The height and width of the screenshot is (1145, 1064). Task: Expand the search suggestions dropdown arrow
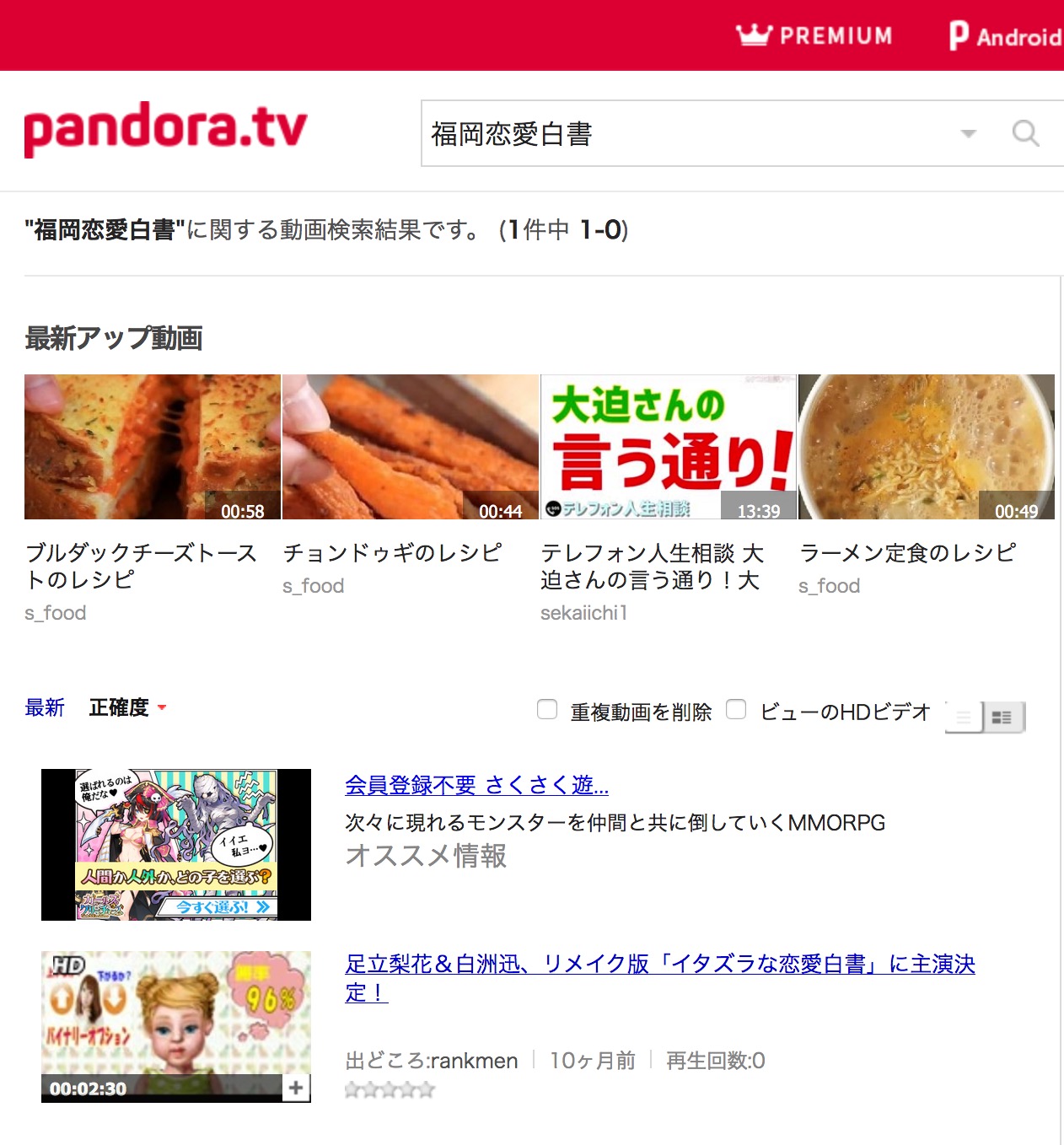point(969,133)
